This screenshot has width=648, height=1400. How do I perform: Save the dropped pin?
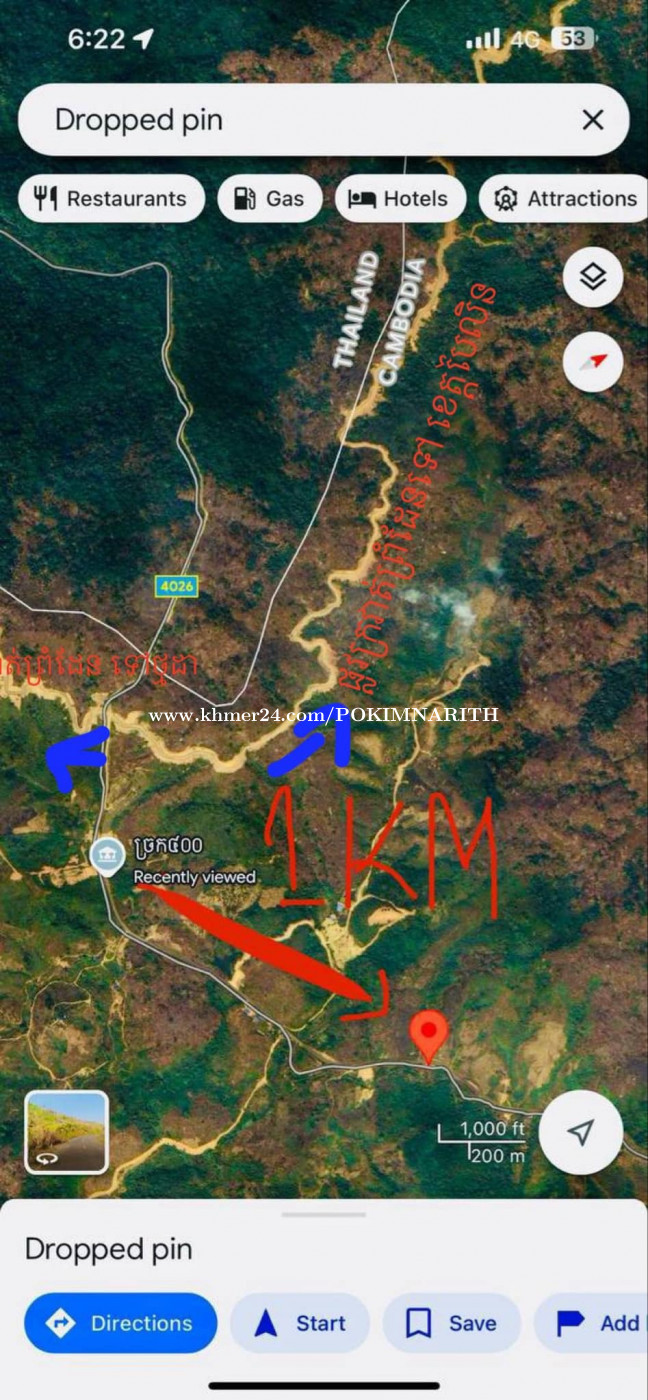pos(452,1323)
